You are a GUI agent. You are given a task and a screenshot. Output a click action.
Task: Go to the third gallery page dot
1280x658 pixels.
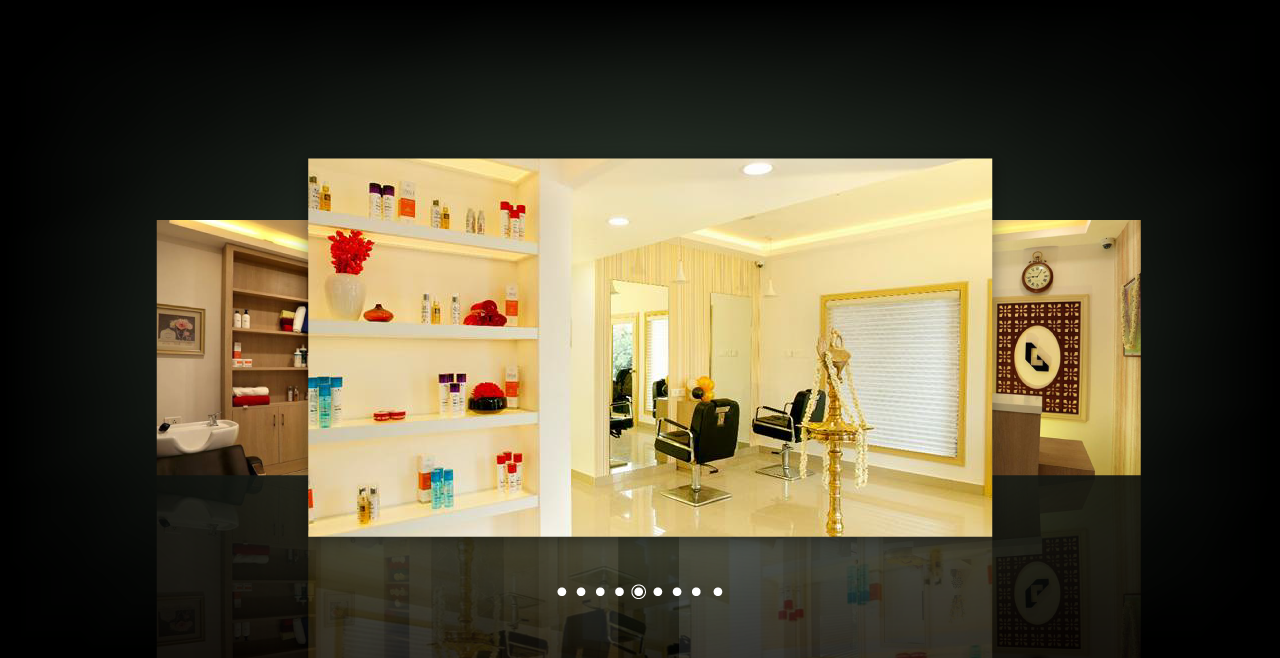pos(600,592)
